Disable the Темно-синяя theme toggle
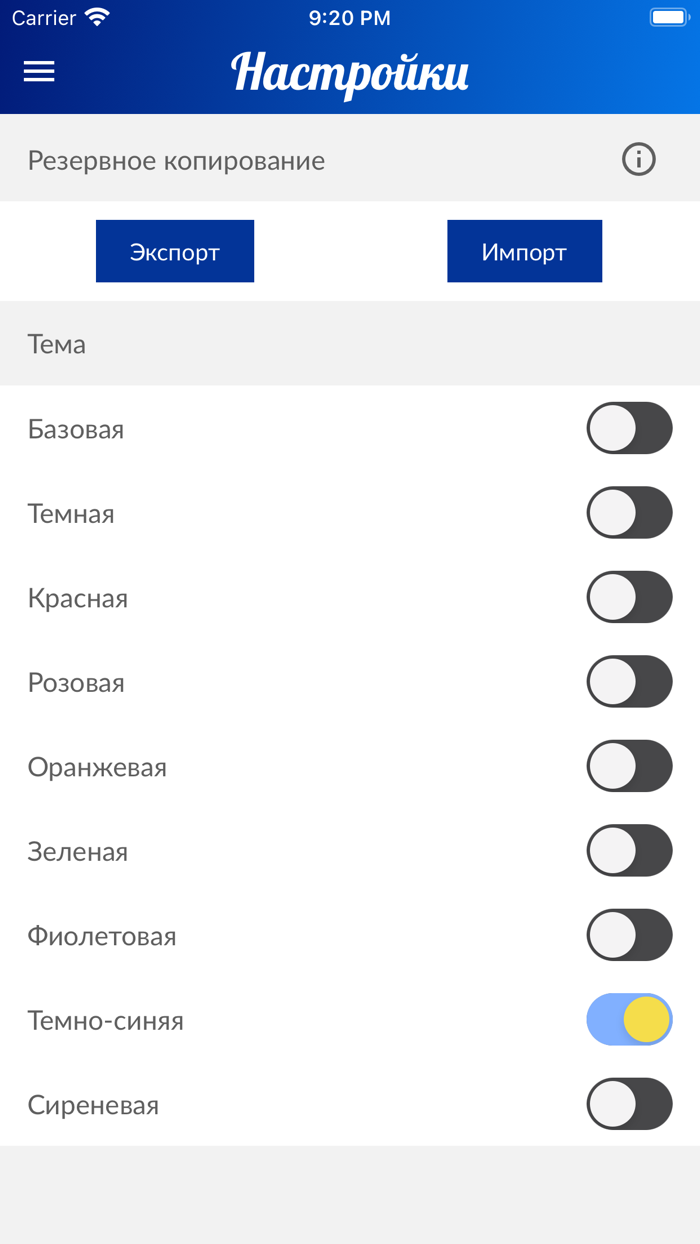 pyautogui.click(x=629, y=1020)
